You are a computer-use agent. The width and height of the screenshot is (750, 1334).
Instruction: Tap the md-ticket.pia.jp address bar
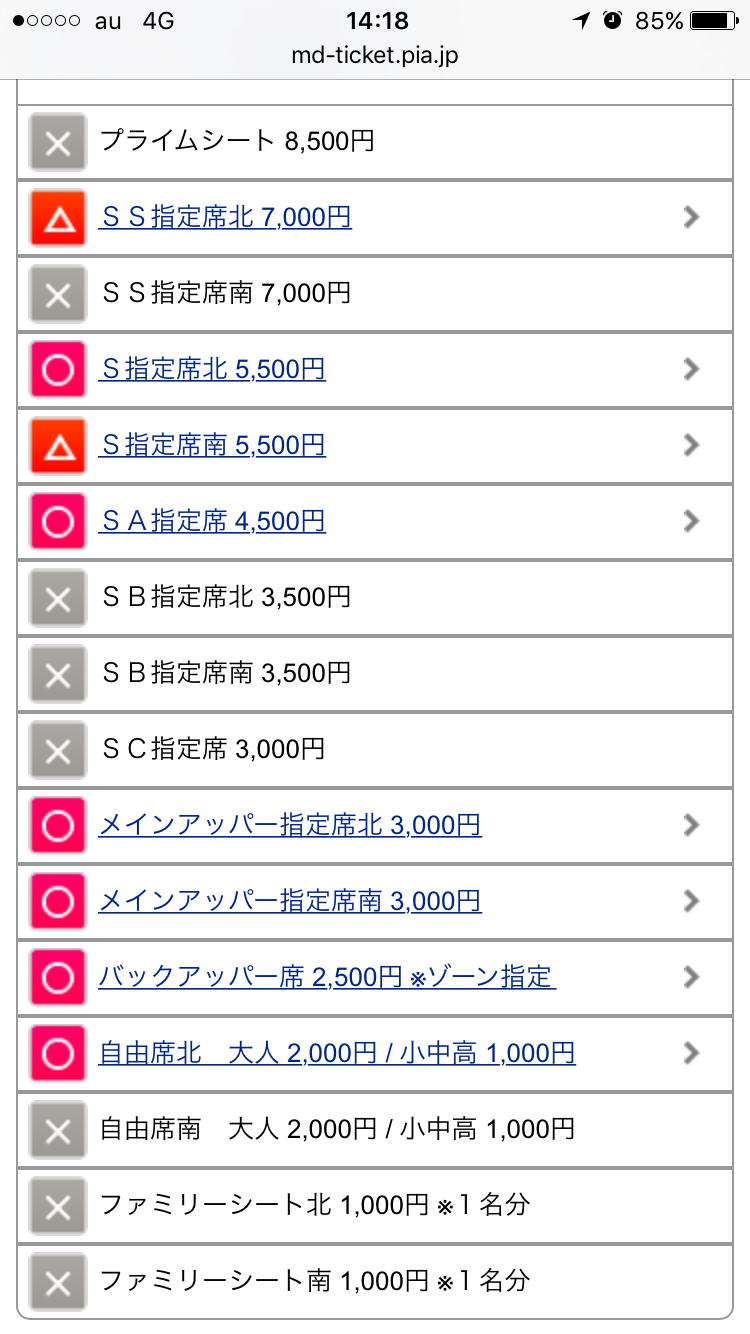click(x=375, y=55)
